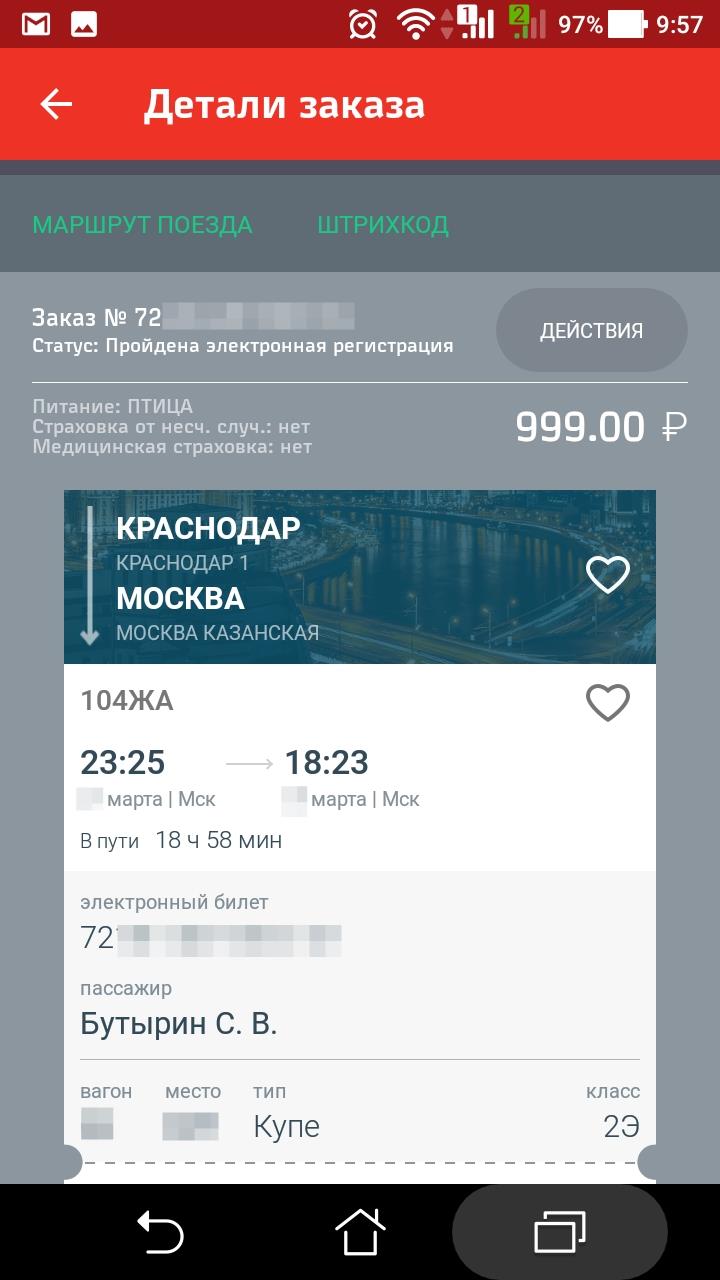Open the ШТРИХКОД barcode link
This screenshot has height=1280, width=720.
383,225
